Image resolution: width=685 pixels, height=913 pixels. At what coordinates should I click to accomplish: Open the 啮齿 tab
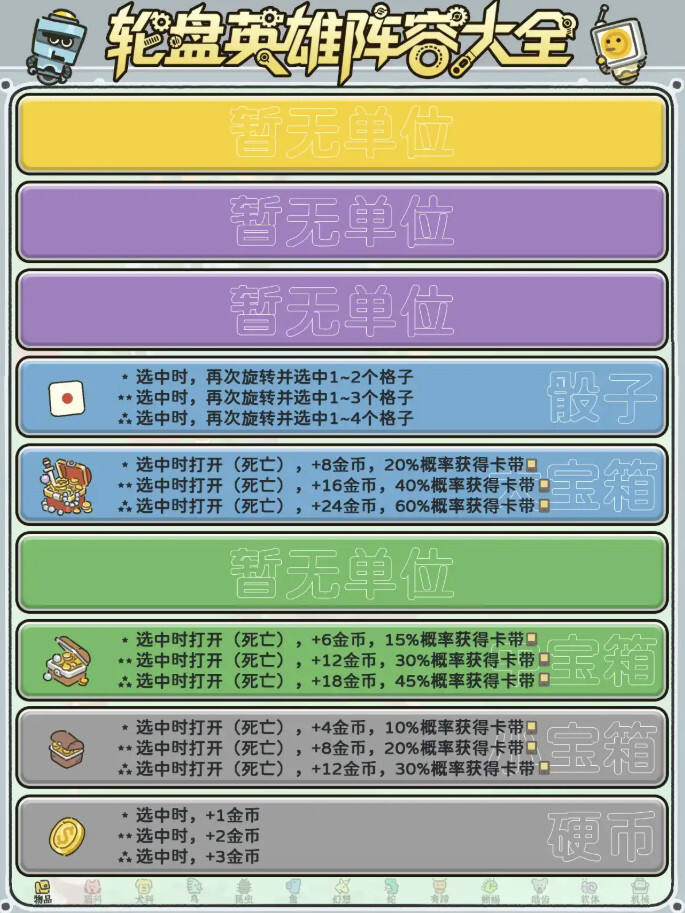540,891
